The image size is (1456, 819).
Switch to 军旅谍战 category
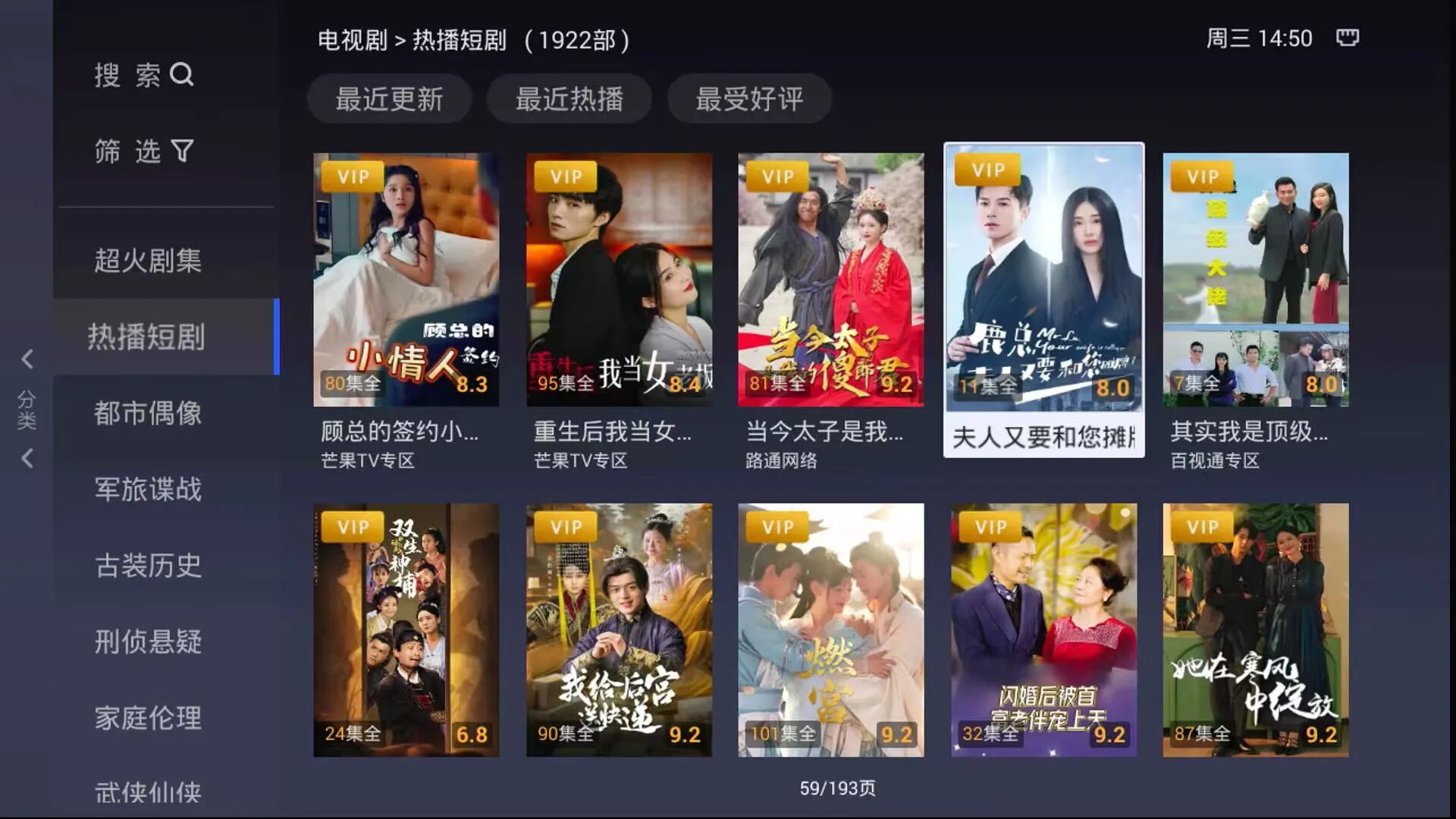pyautogui.click(x=148, y=489)
